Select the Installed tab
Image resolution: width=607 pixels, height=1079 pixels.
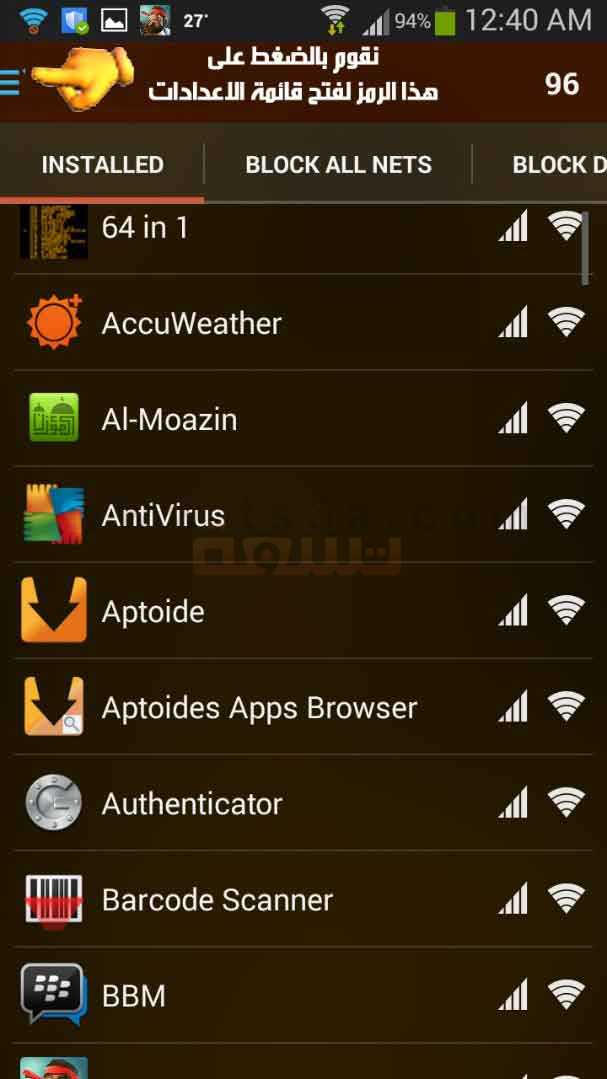point(103,164)
